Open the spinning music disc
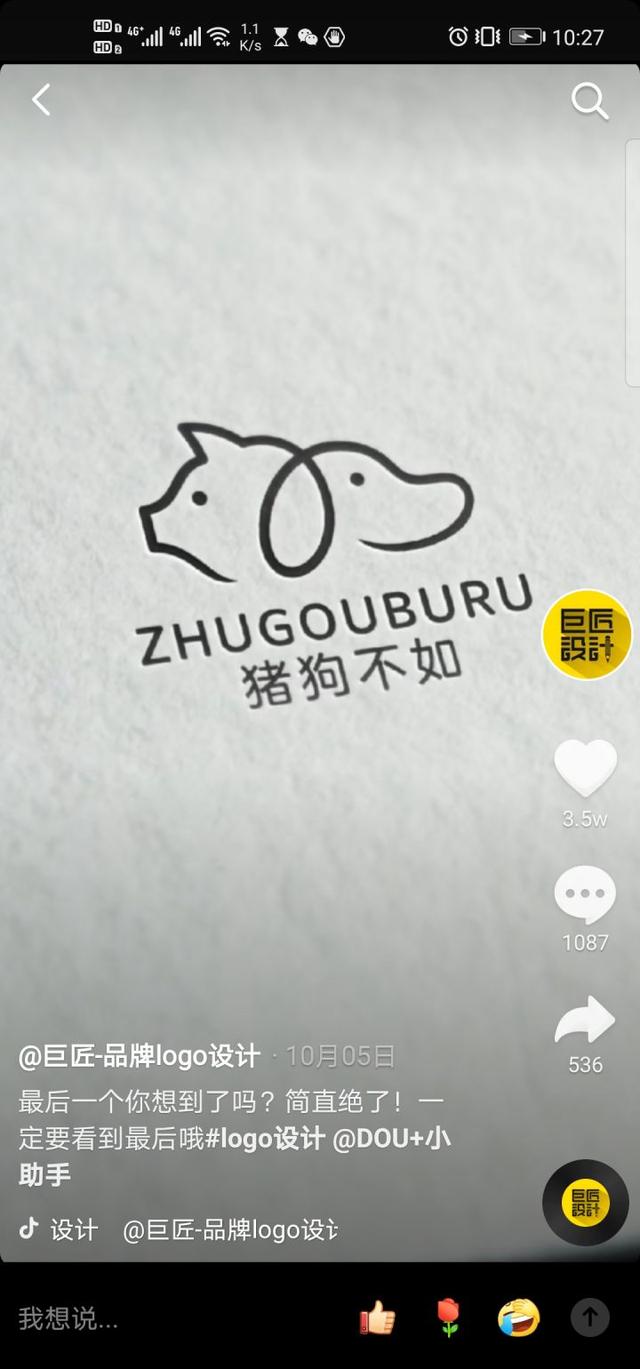 pos(585,1203)
